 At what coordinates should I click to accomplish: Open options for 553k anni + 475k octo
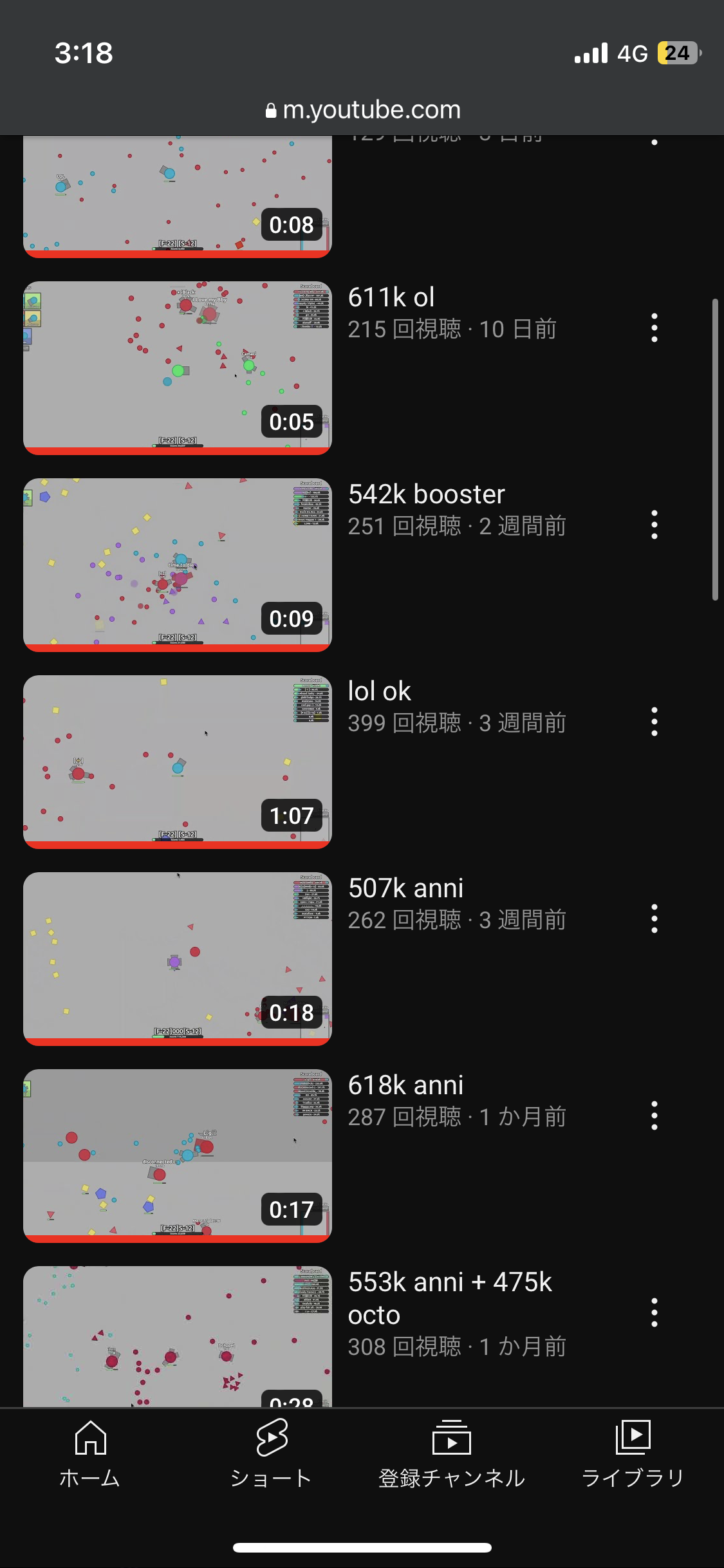pyautogui.click(x=654, y=1313)
